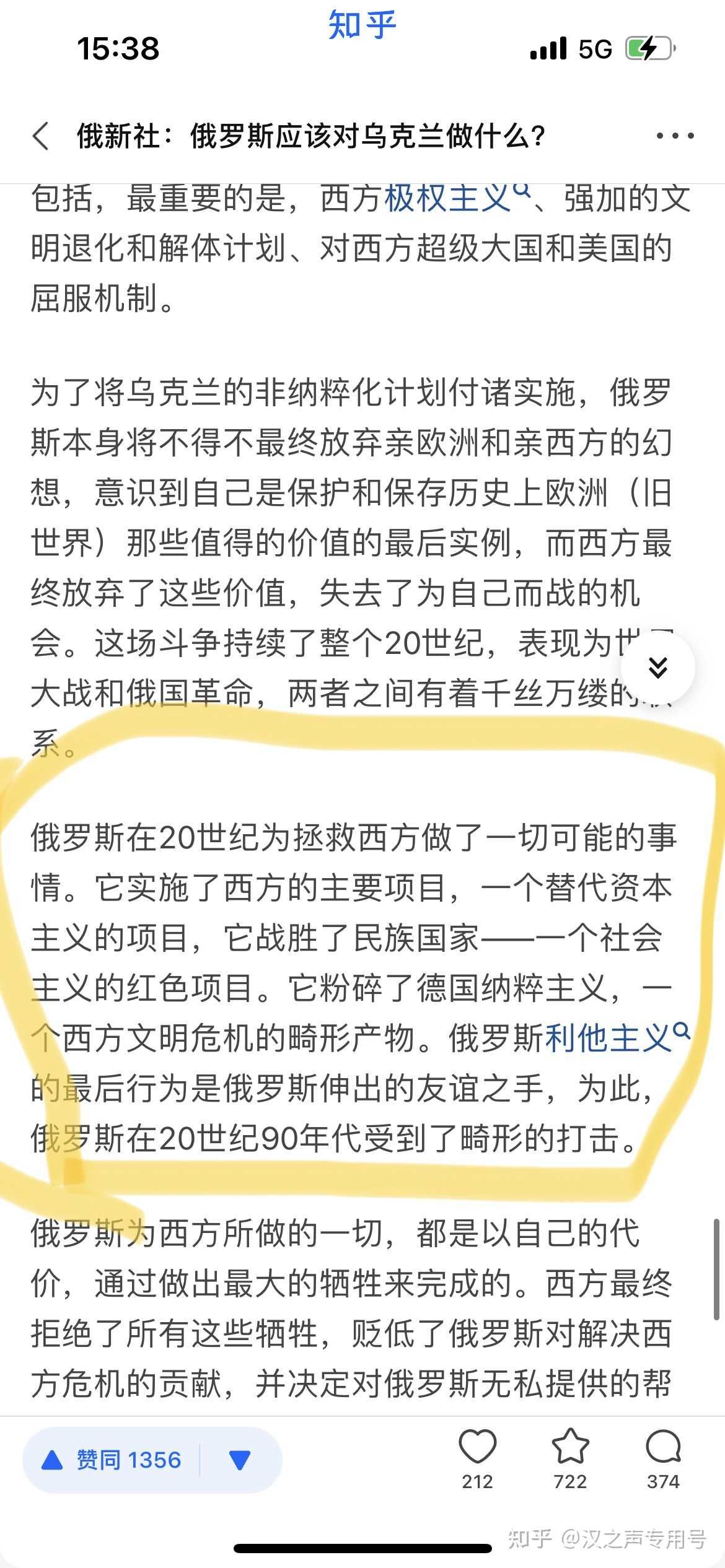Go back using the top-left arrow
725x1568 pixels.
(41, 136)
